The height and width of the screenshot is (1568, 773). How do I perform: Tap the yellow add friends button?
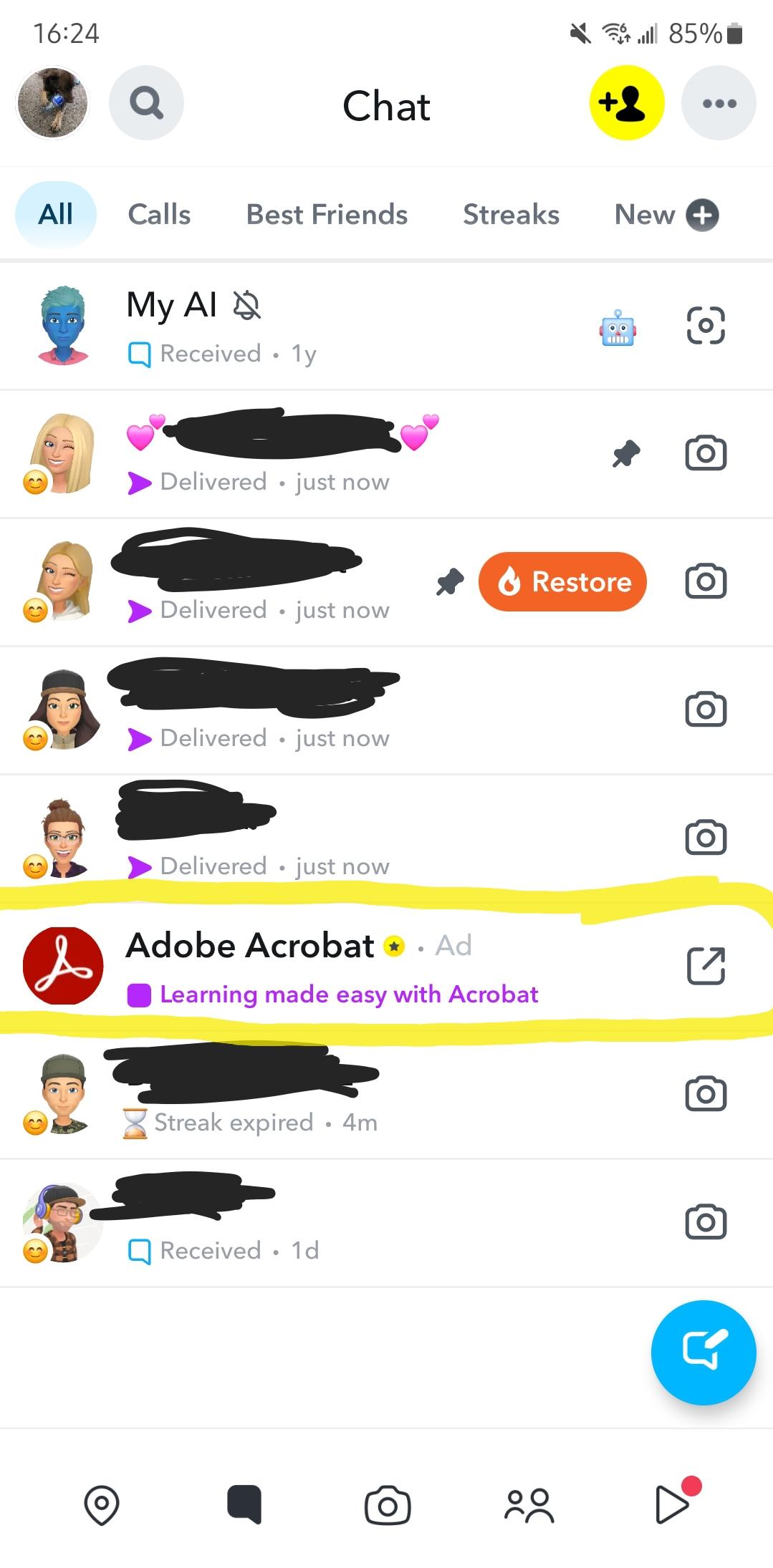tap(626, 103)
